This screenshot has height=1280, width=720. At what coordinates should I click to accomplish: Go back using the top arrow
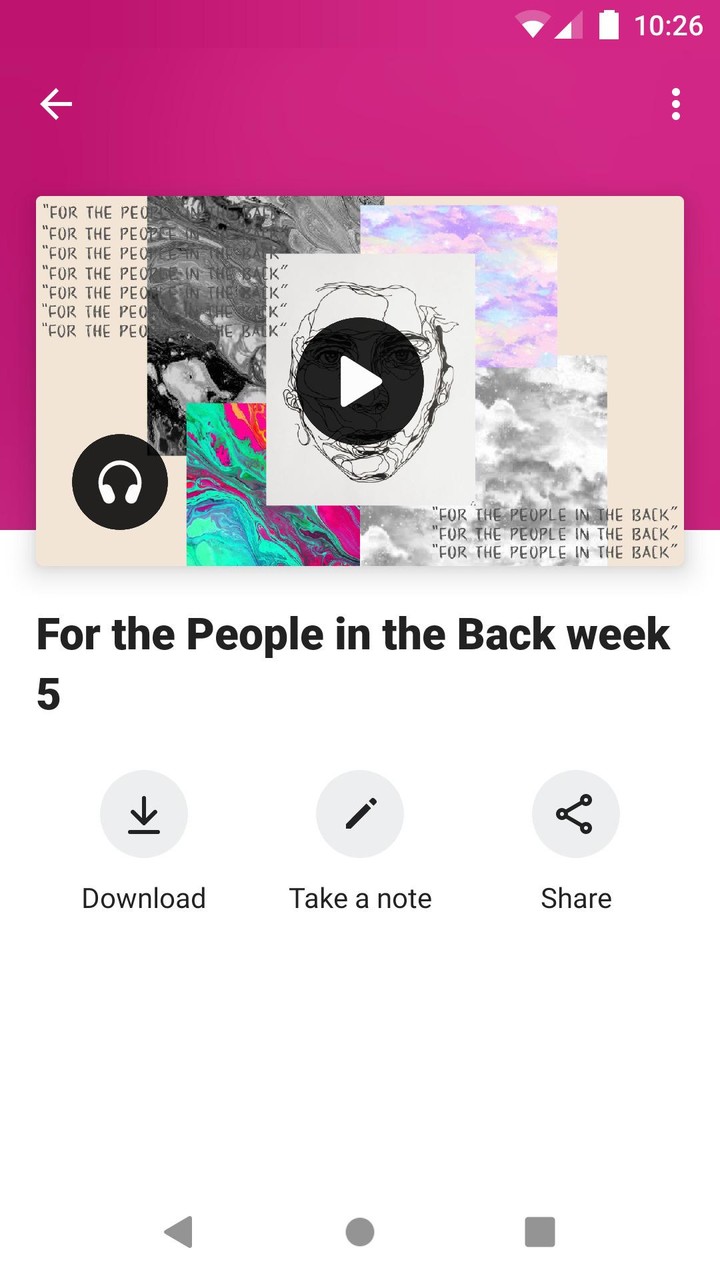click(x=56, y=104)
